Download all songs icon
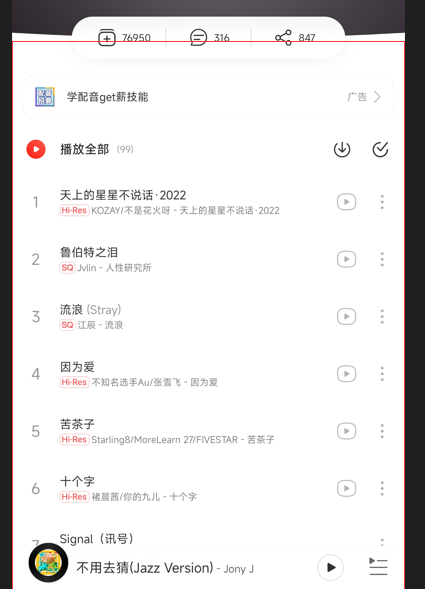This screenshot has width=425, height=589. pyautogui.click(x=342, y=149)
